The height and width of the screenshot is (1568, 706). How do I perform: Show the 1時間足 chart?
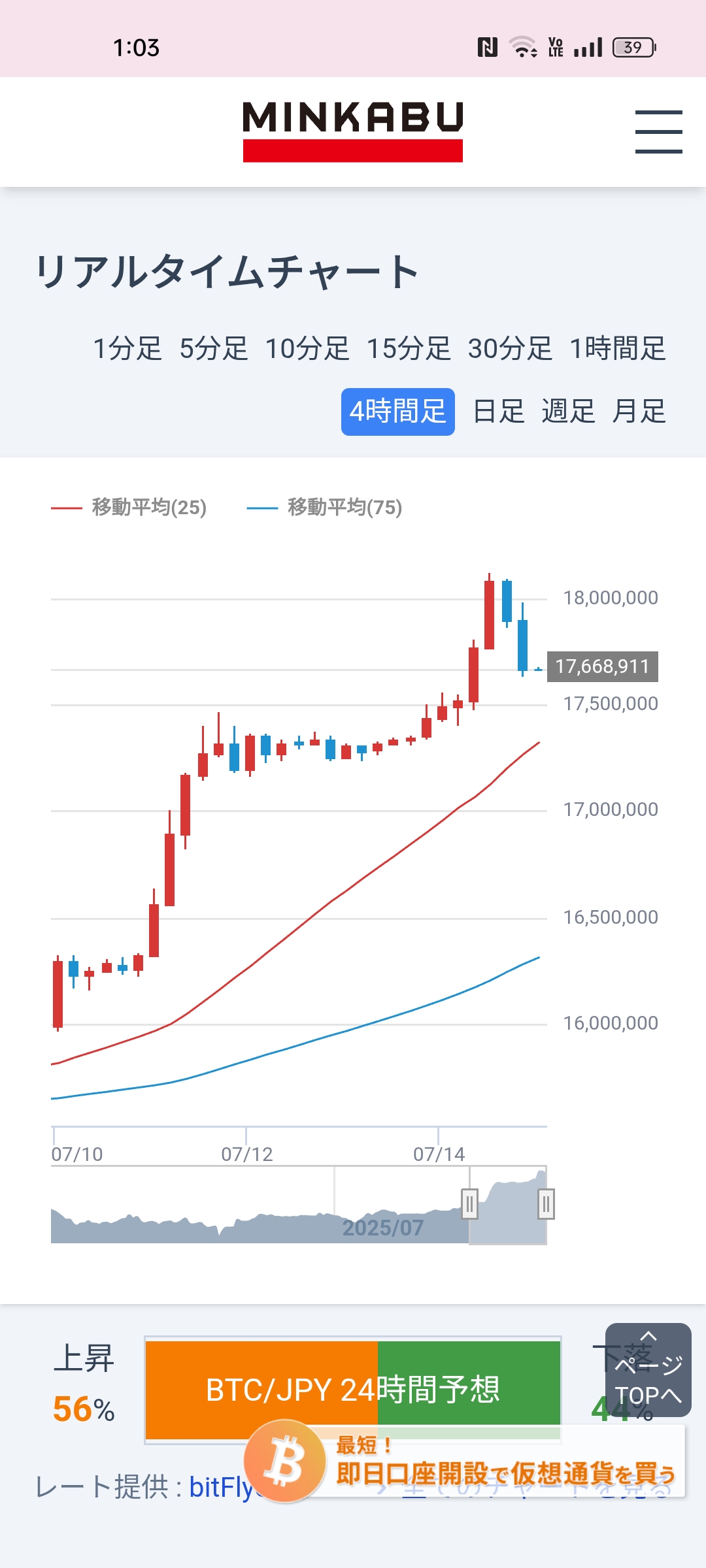click(x=618, y=348)
